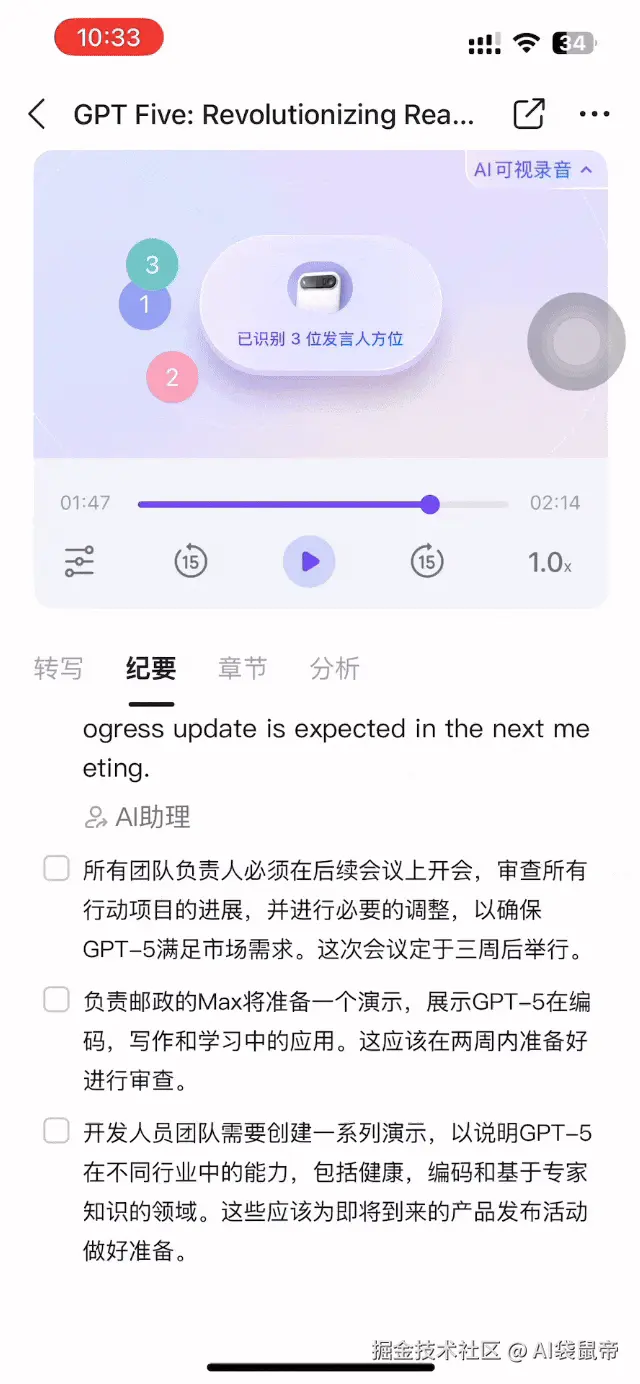This screenshot has width=640, height=1384.
Task: Open the three-dot overflow menu
Action: 594,114
